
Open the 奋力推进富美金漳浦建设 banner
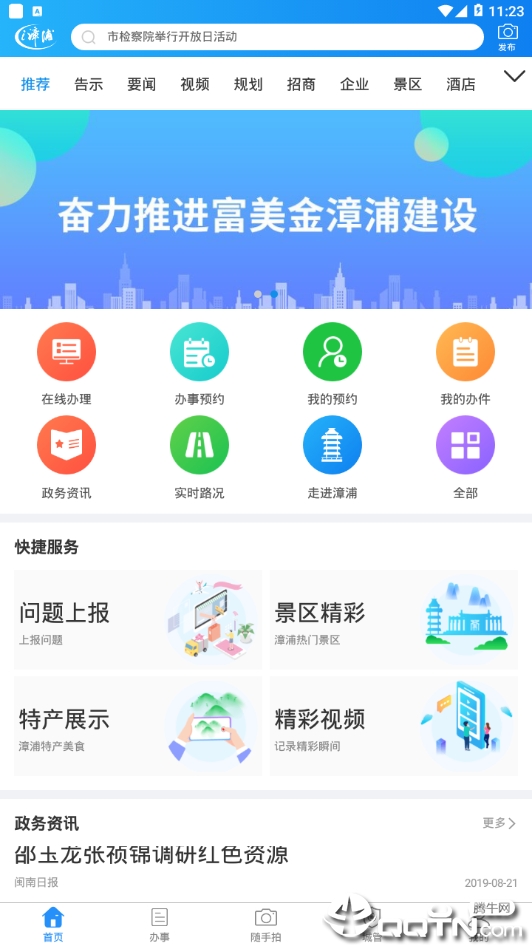point(266,209)
